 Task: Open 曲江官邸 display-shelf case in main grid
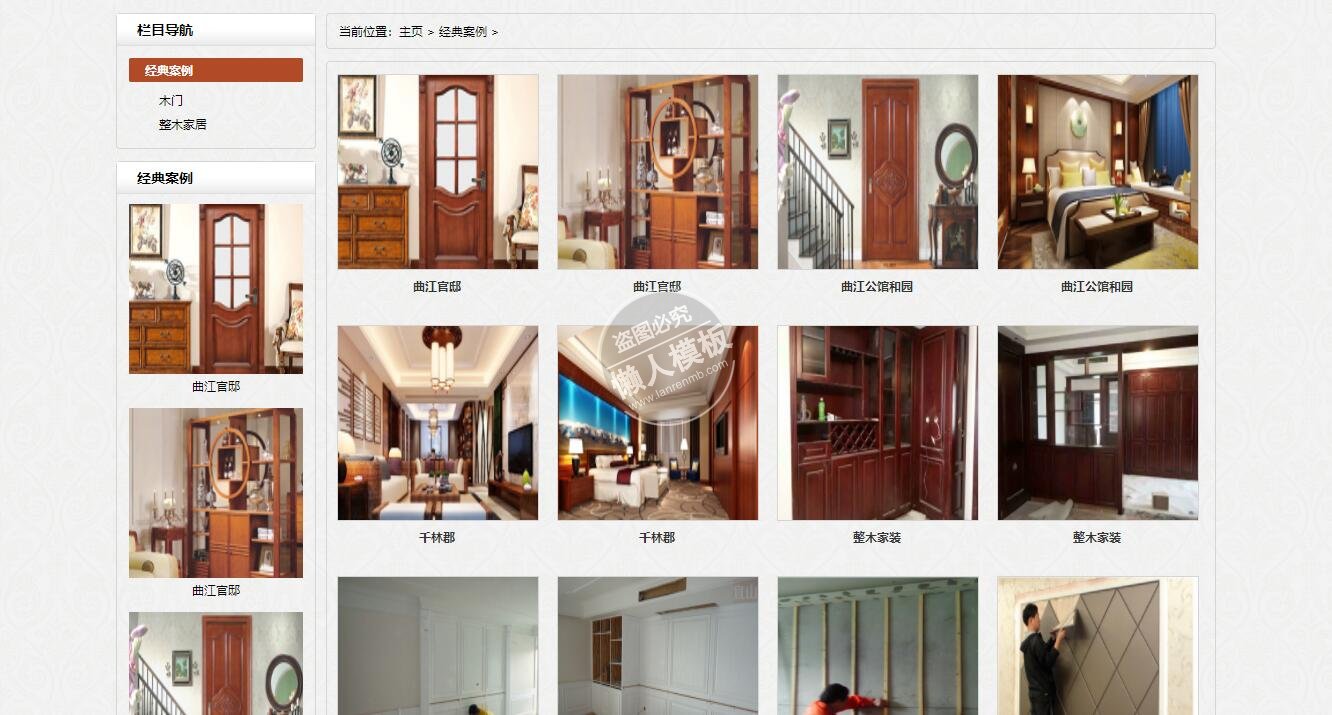[657, 172]
